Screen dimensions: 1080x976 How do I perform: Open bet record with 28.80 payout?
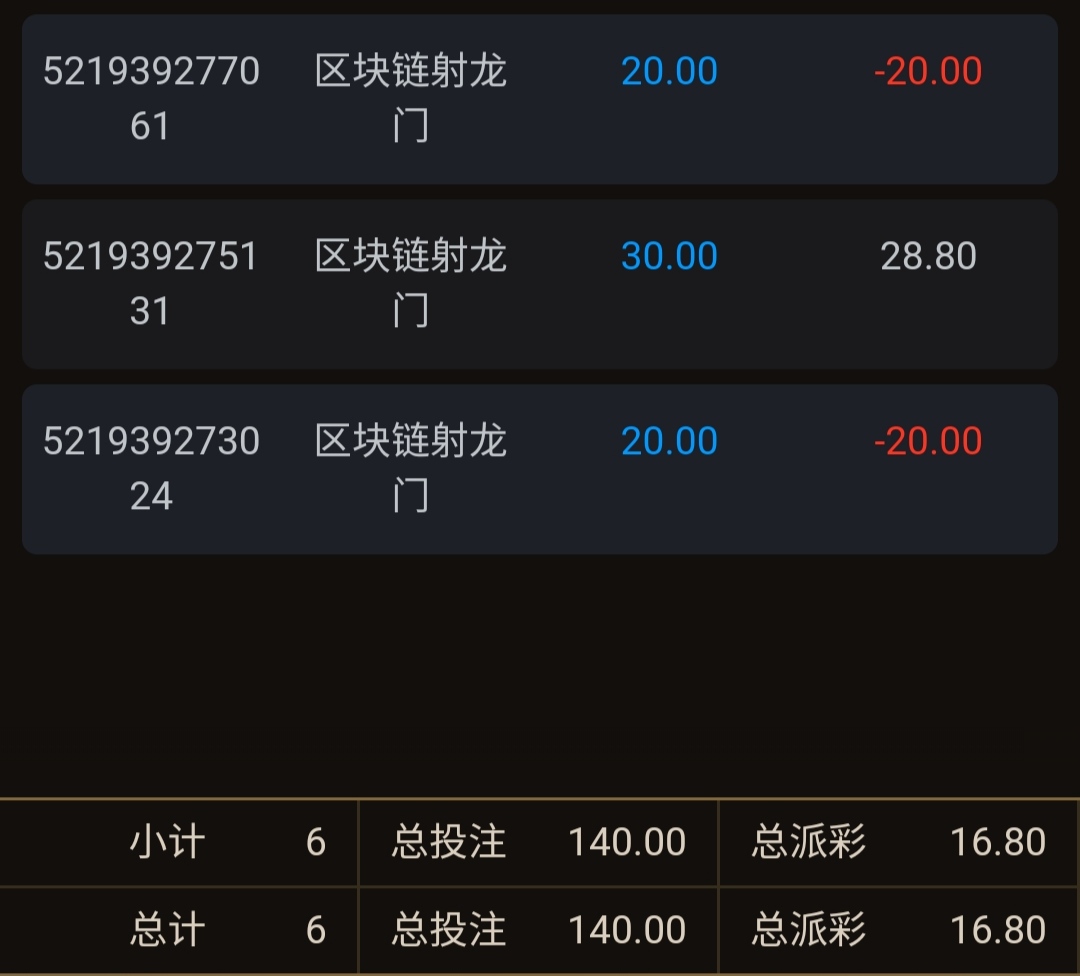(540, 284)
